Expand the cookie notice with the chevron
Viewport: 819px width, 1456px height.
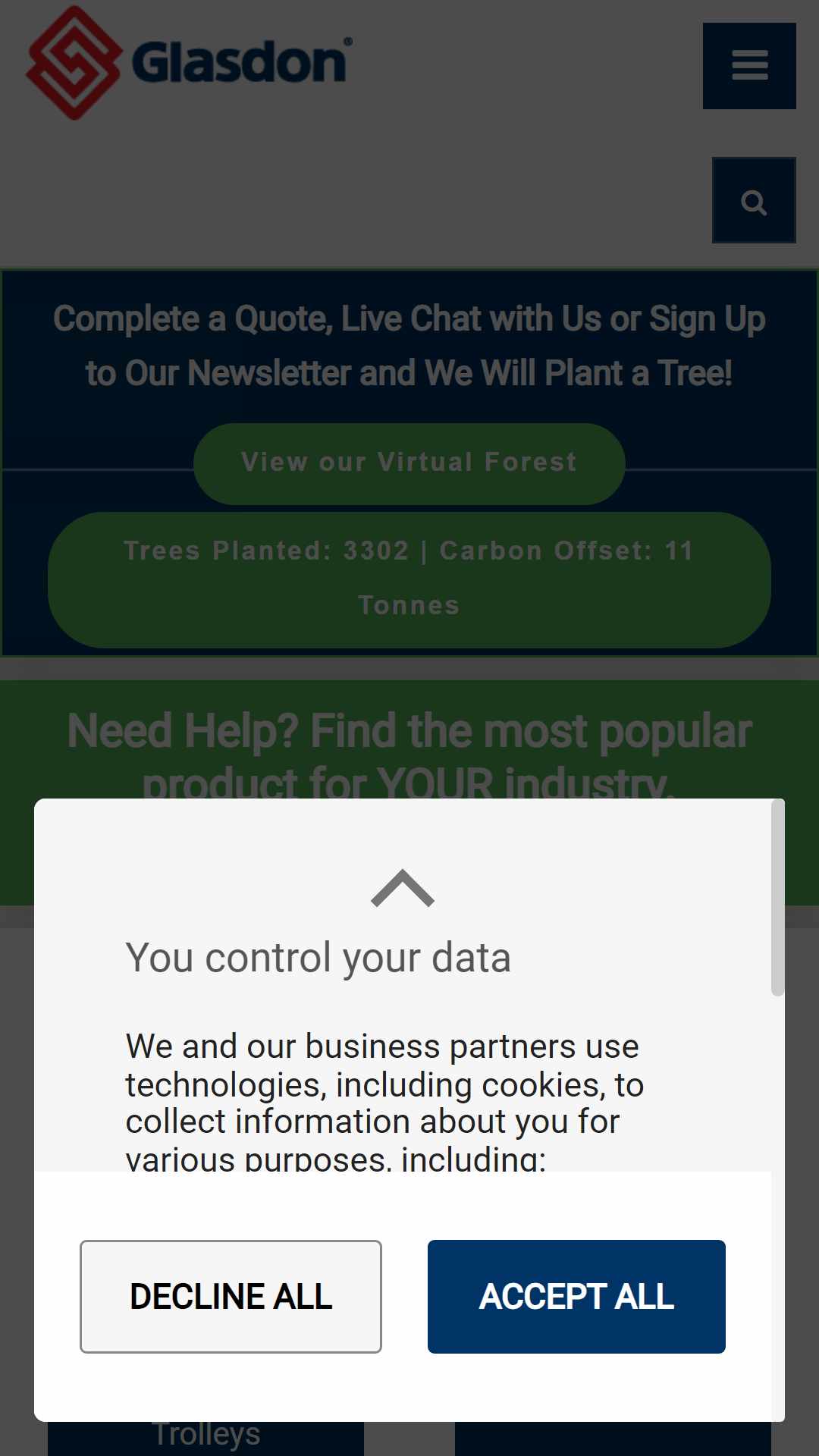pos(403,888)
